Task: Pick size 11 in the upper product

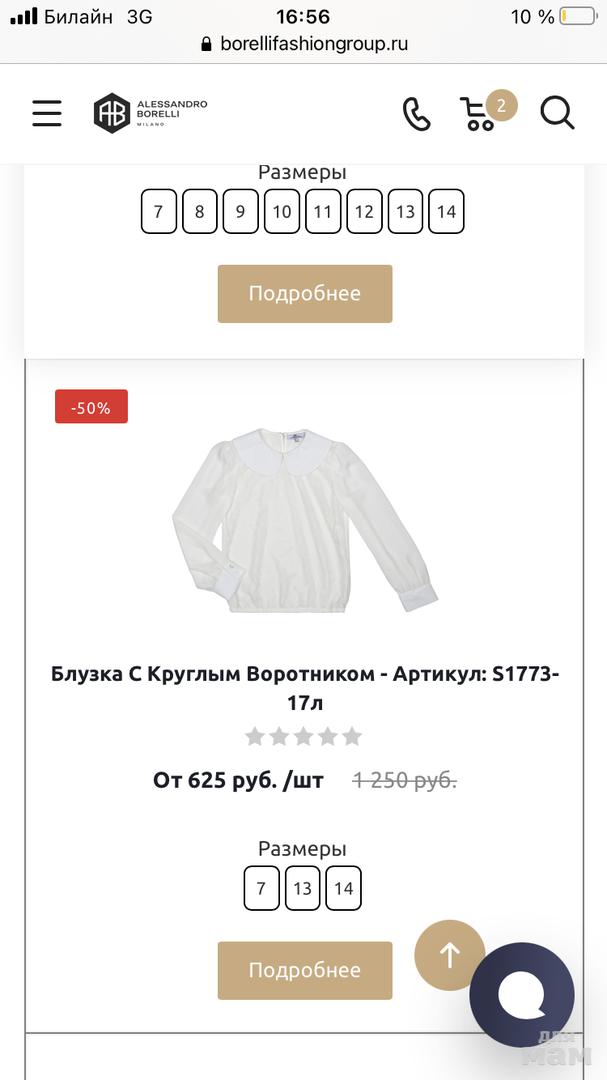Action: coord(323,212)
